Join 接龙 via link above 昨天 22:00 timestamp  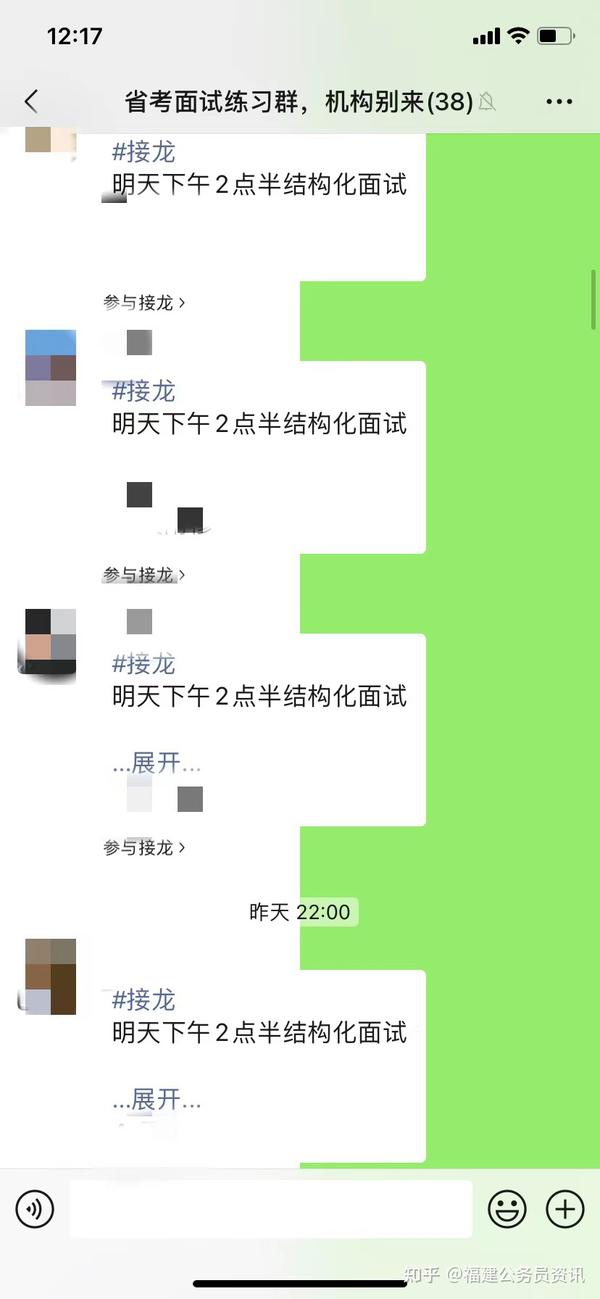(145, 848)
